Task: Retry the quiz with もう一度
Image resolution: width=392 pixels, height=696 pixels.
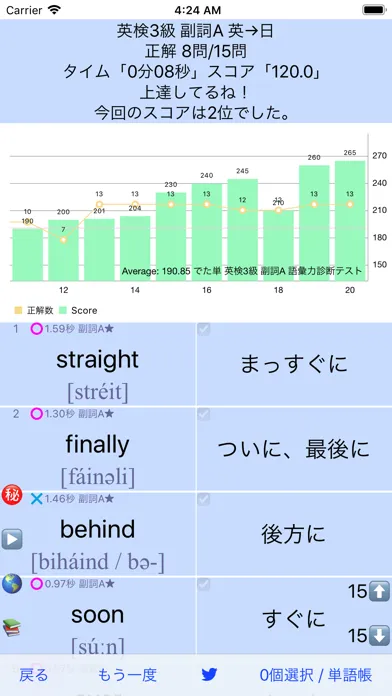Action: point(127,675)
